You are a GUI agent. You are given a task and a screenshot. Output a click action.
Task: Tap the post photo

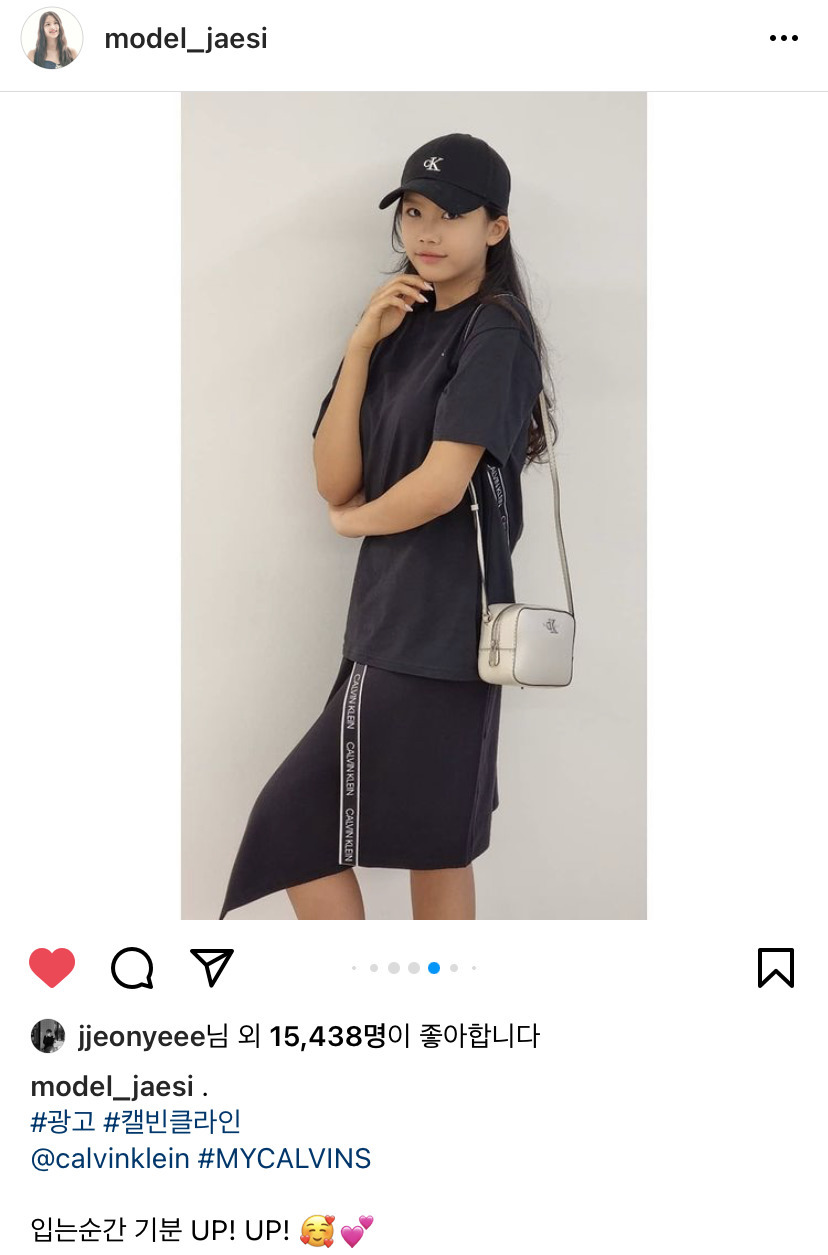click(413, 505)
